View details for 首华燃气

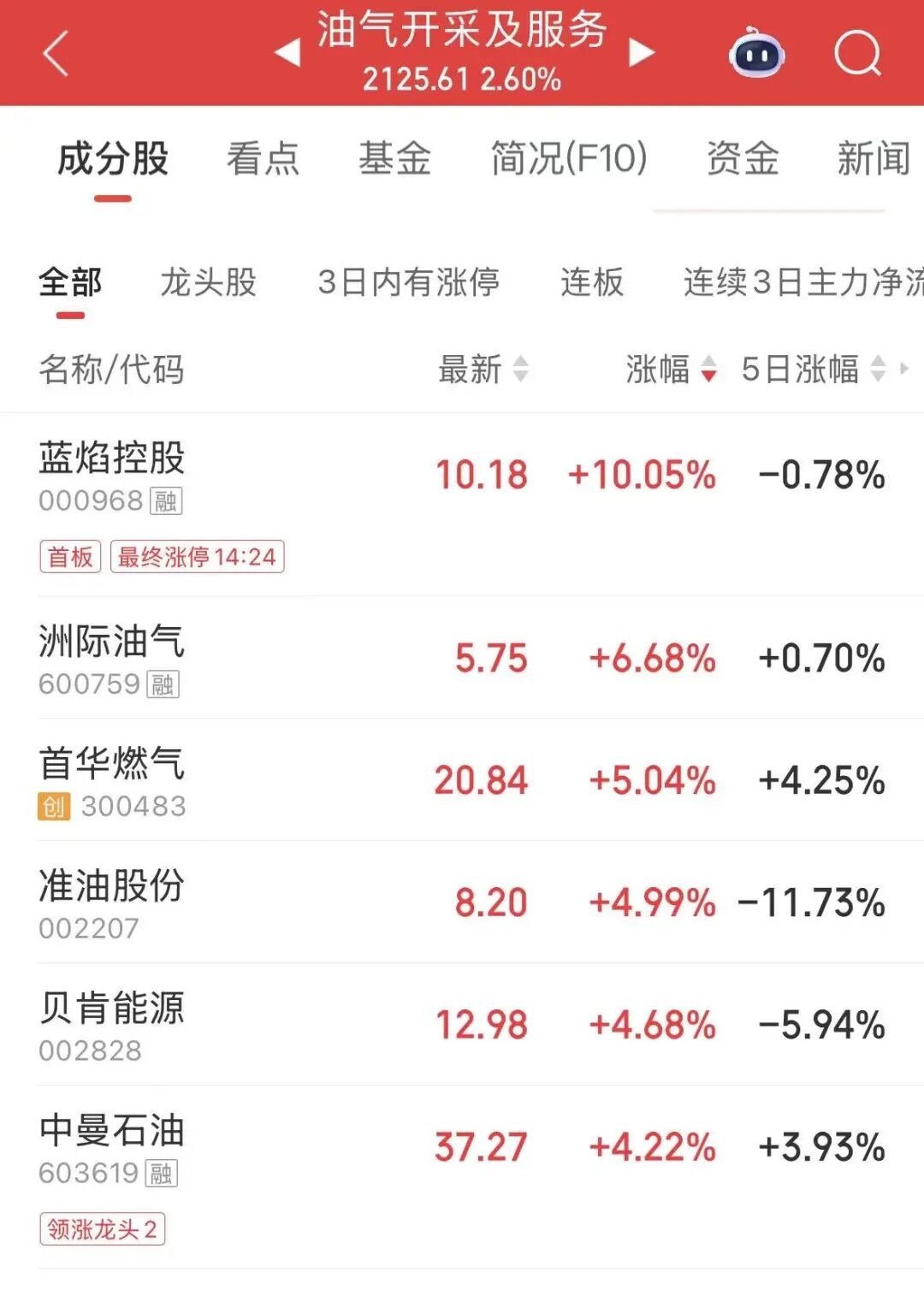pos(112,764)
